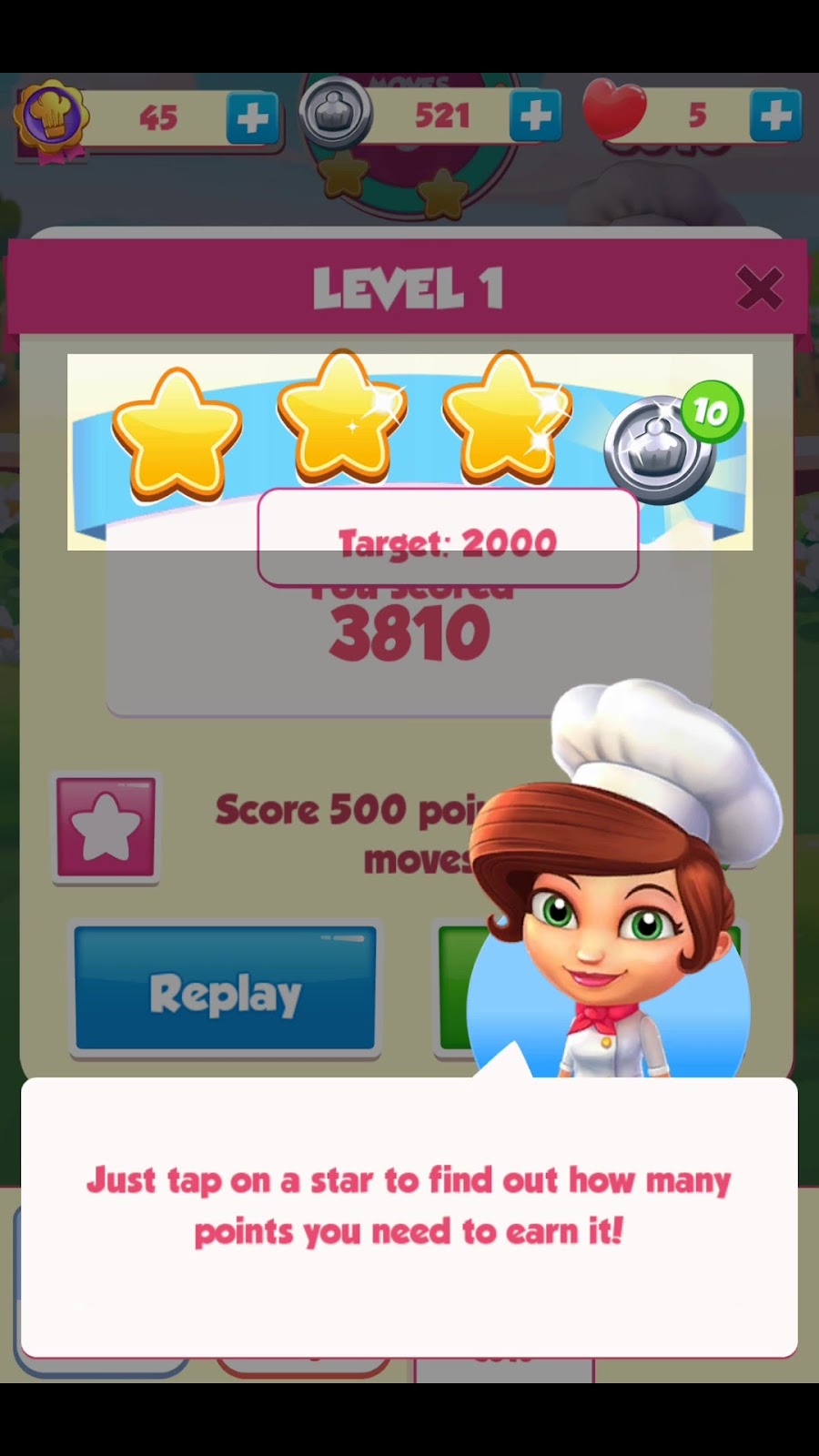Dismiss the chef's tutorial hint bubble
The width and height of the screenshot is (819, 1456).
coord(409,1215)
